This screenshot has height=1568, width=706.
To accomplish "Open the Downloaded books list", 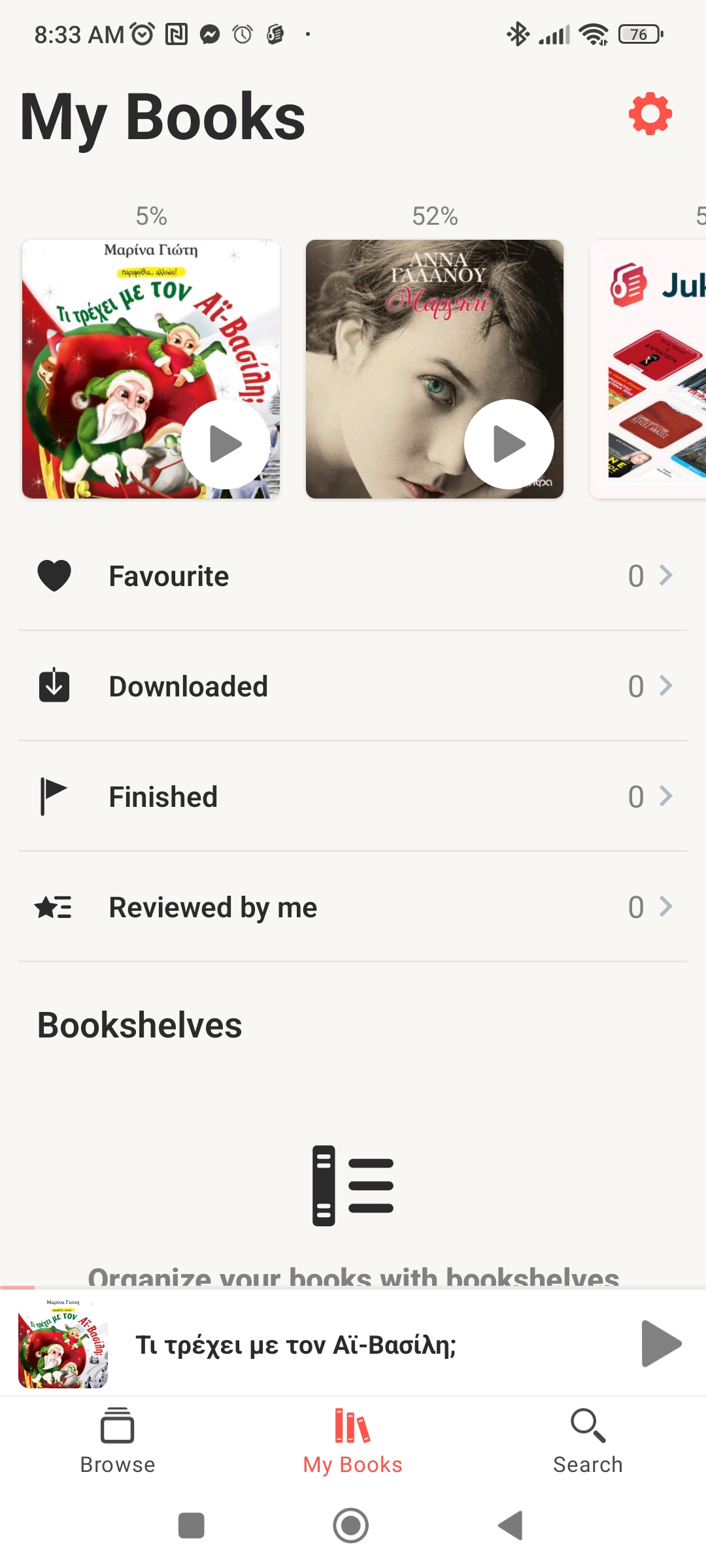I will click(353, 687).
